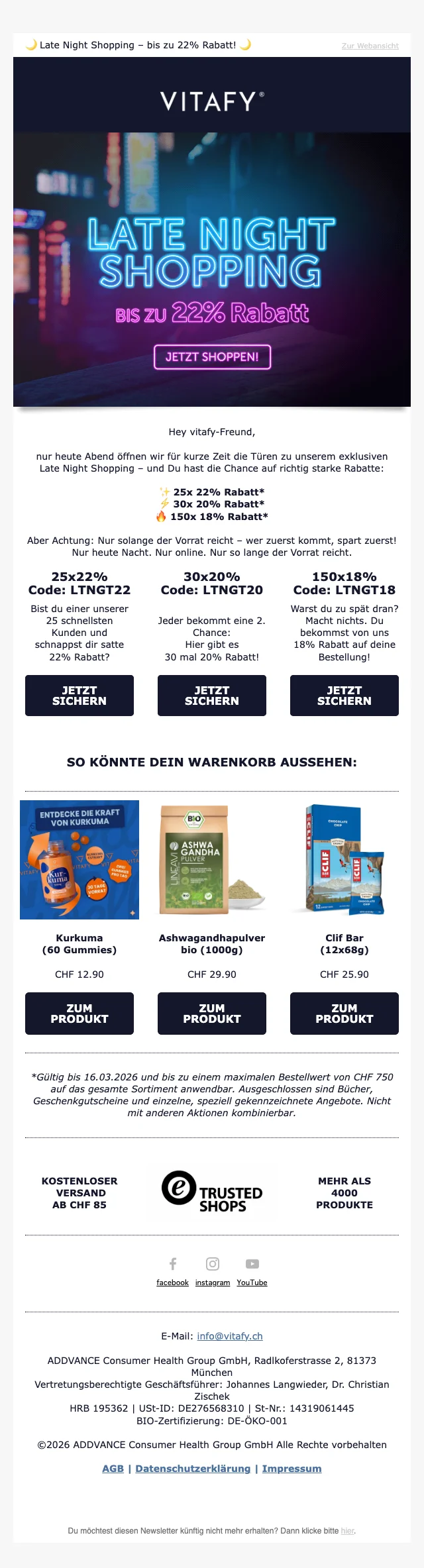Unsubscribe via the hier link
This screenshot has height=1568, width=424.
click(x=348, y=1531)
